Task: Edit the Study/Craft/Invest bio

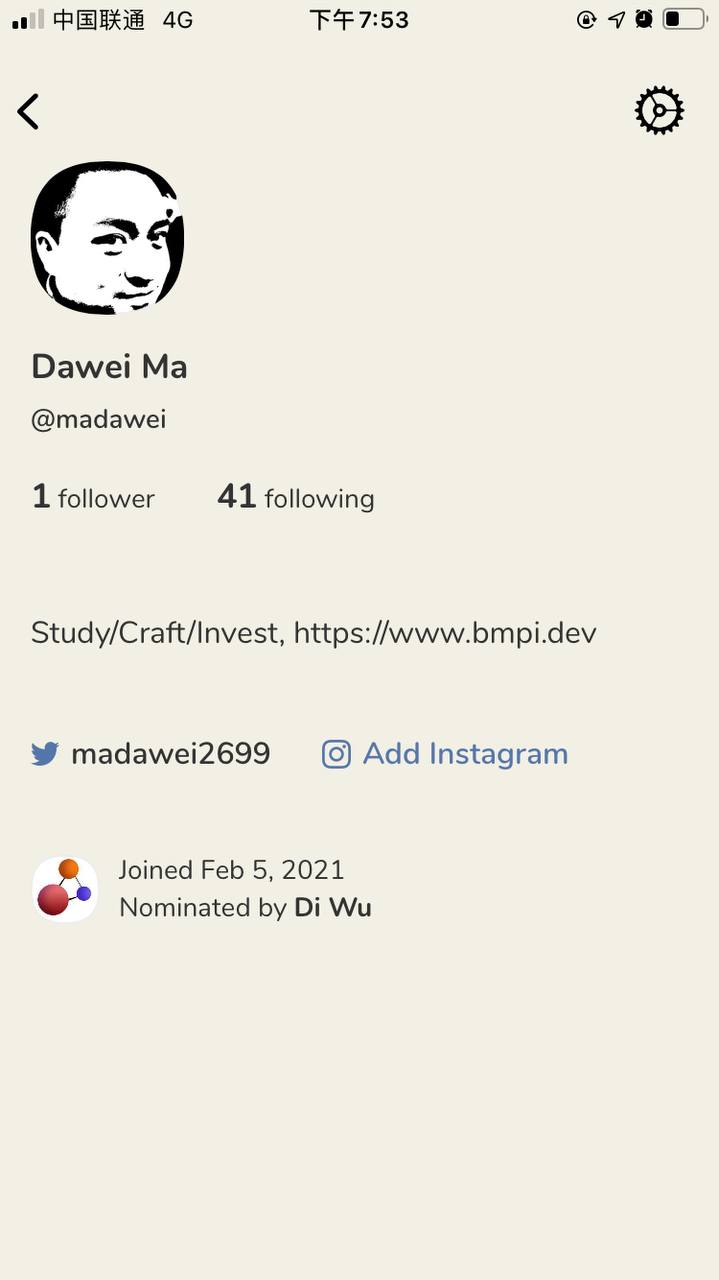Action: [313, 633]
